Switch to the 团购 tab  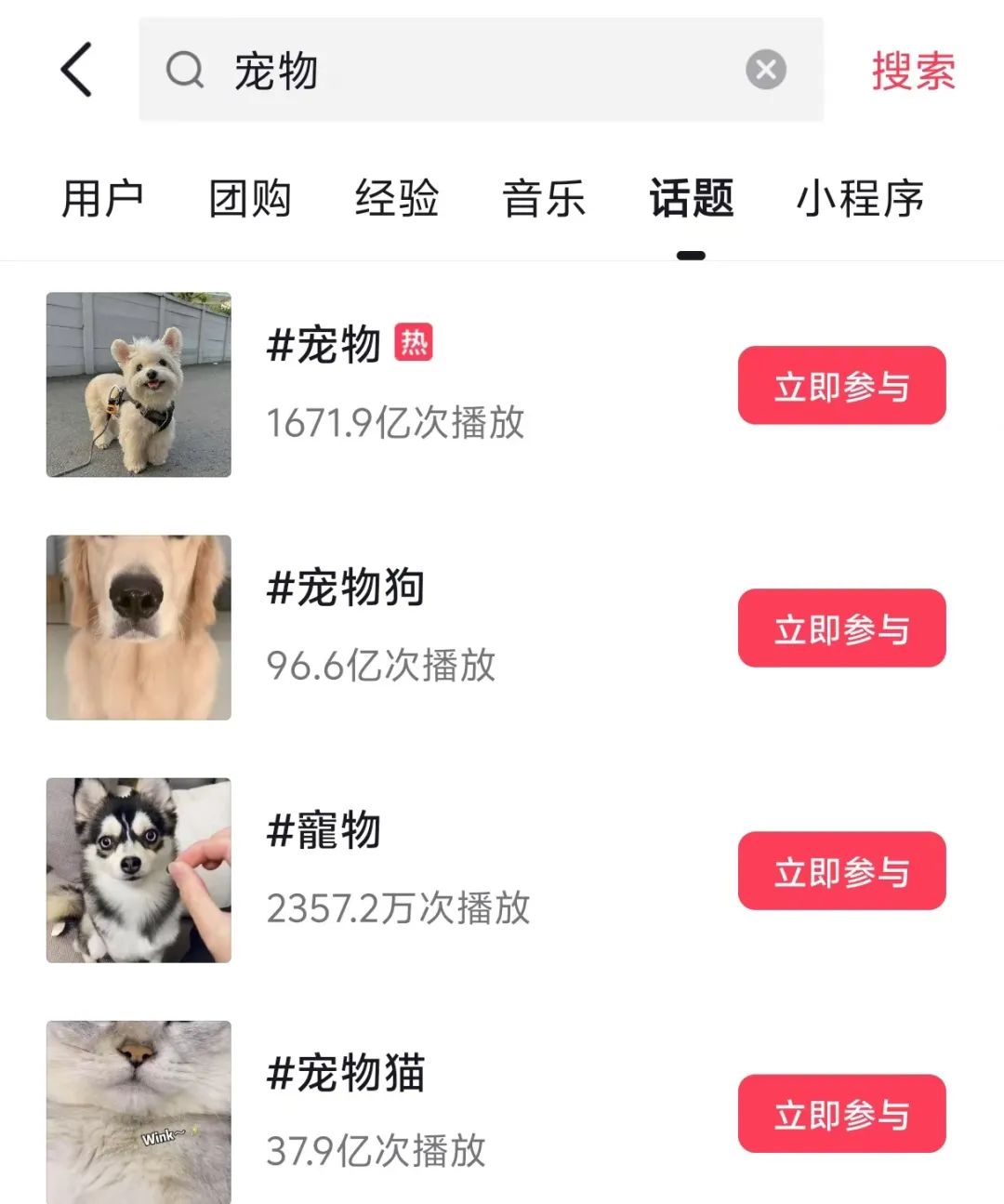[x=249, y=199]
